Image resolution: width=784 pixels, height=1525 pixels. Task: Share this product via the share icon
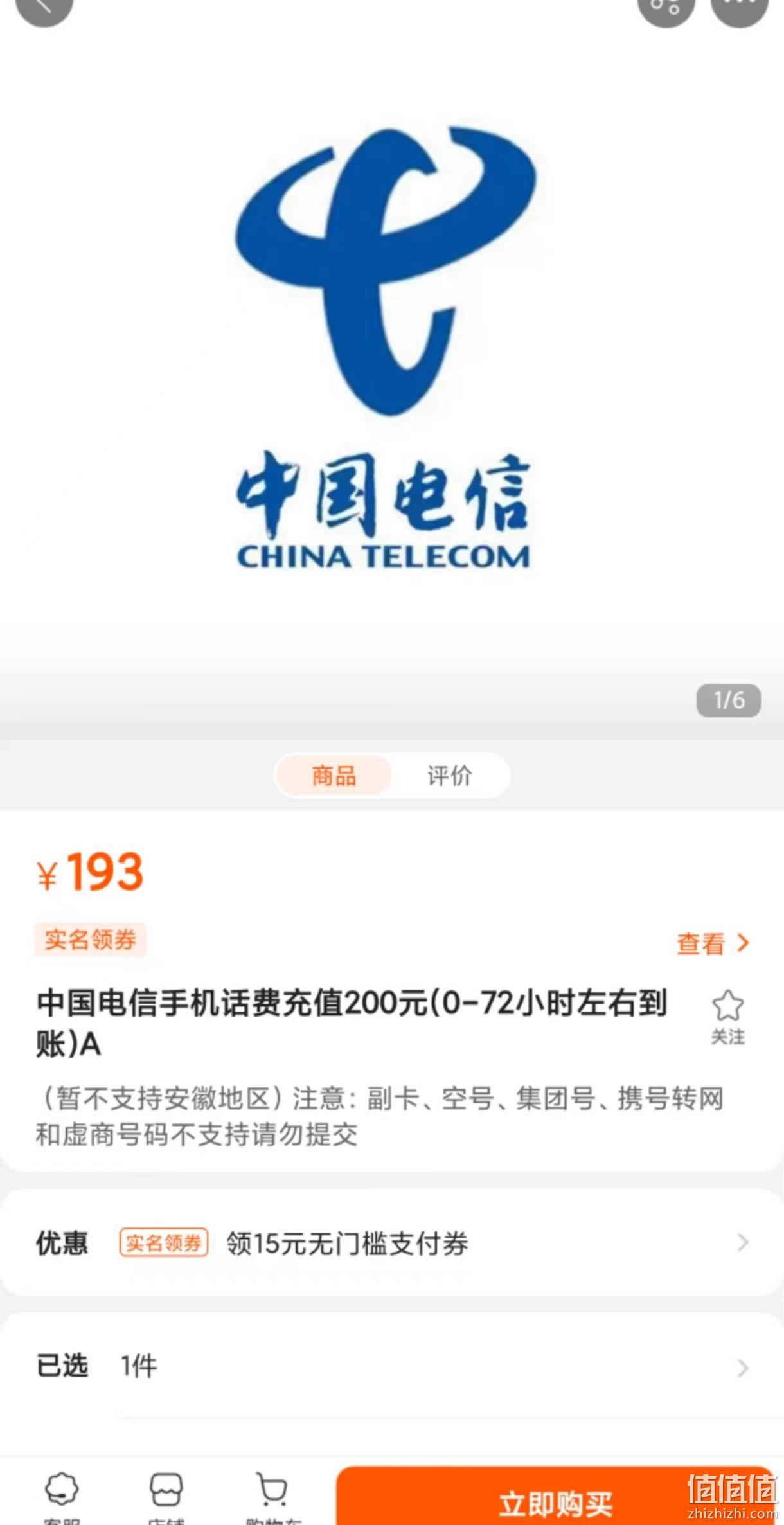(x=666, y=6)
